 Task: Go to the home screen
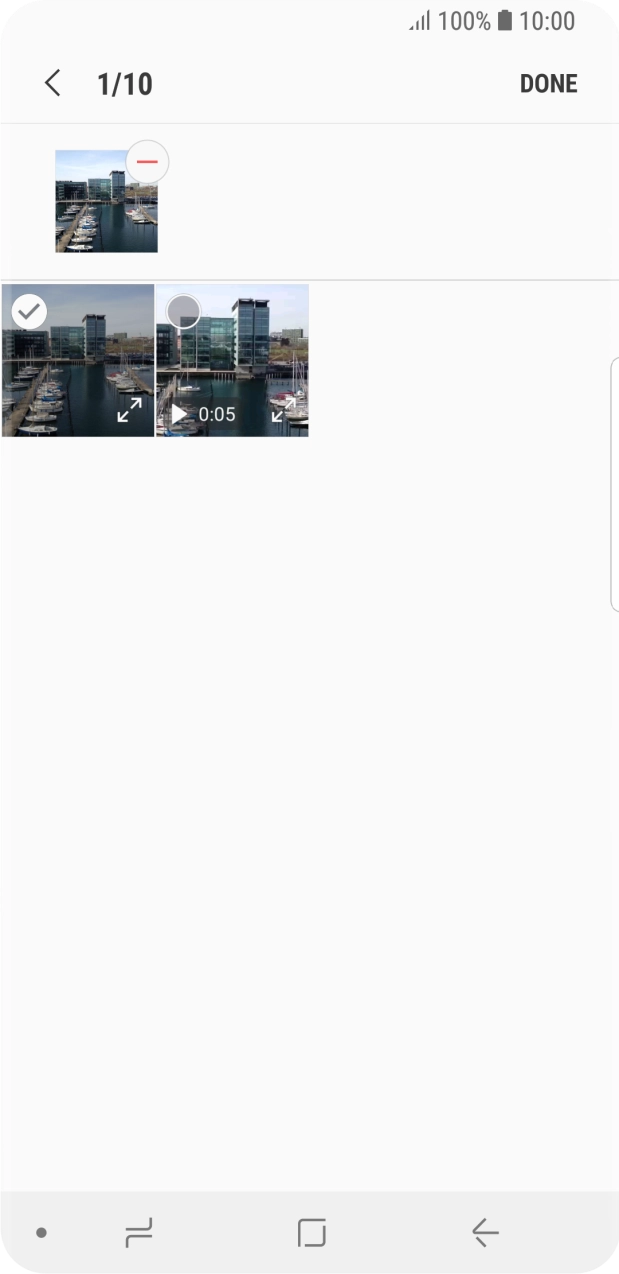[x=312, y=1232]
